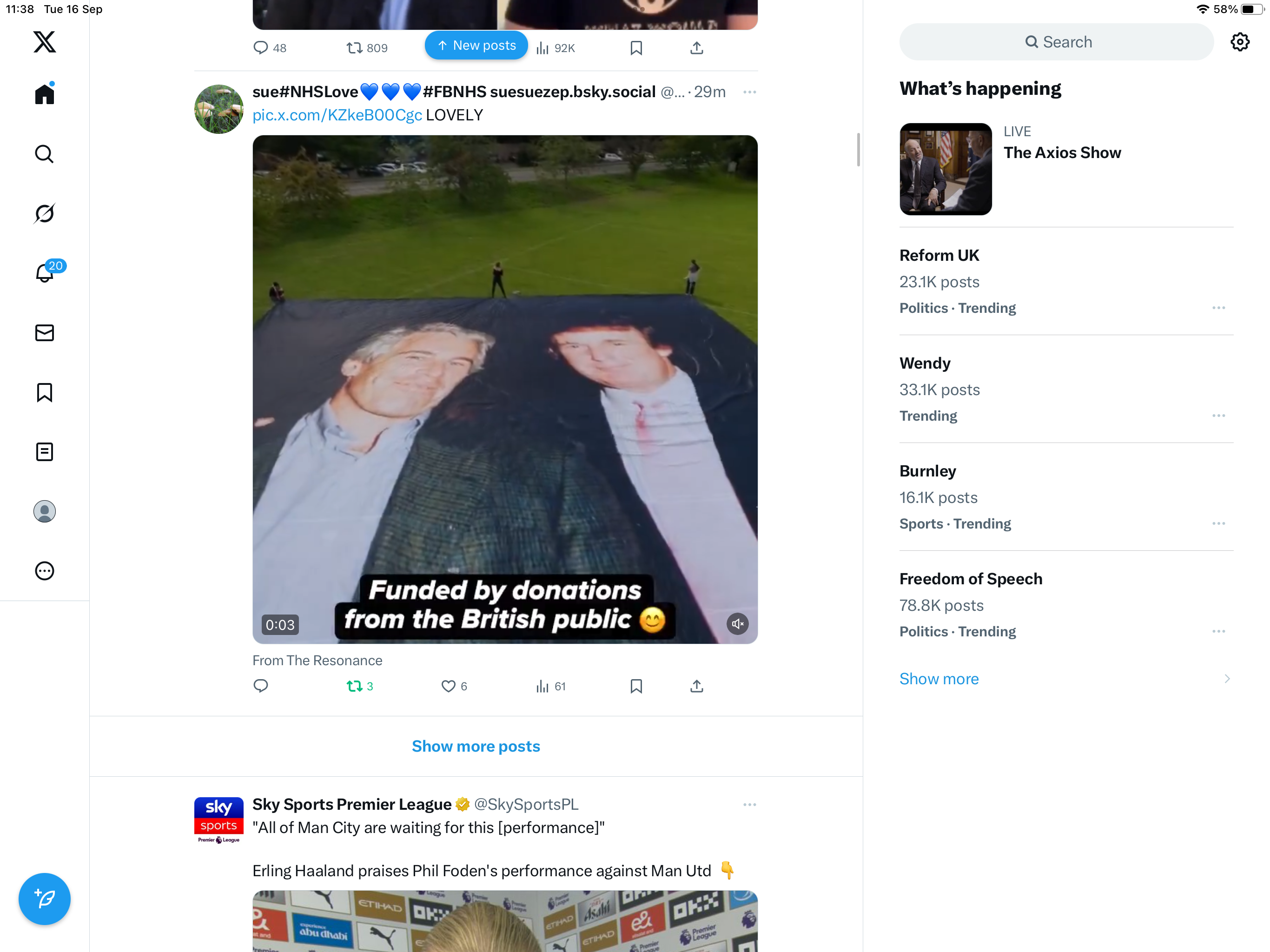Open The Axios Show live card

tap(1062, 153)
